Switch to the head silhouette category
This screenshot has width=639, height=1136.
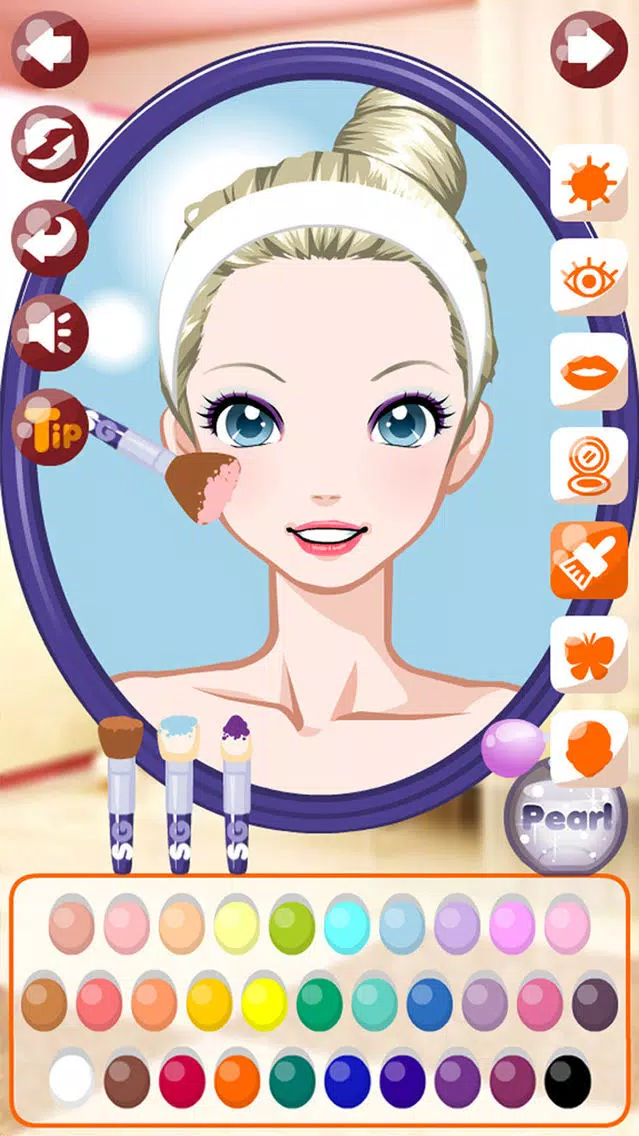point(588,748)
